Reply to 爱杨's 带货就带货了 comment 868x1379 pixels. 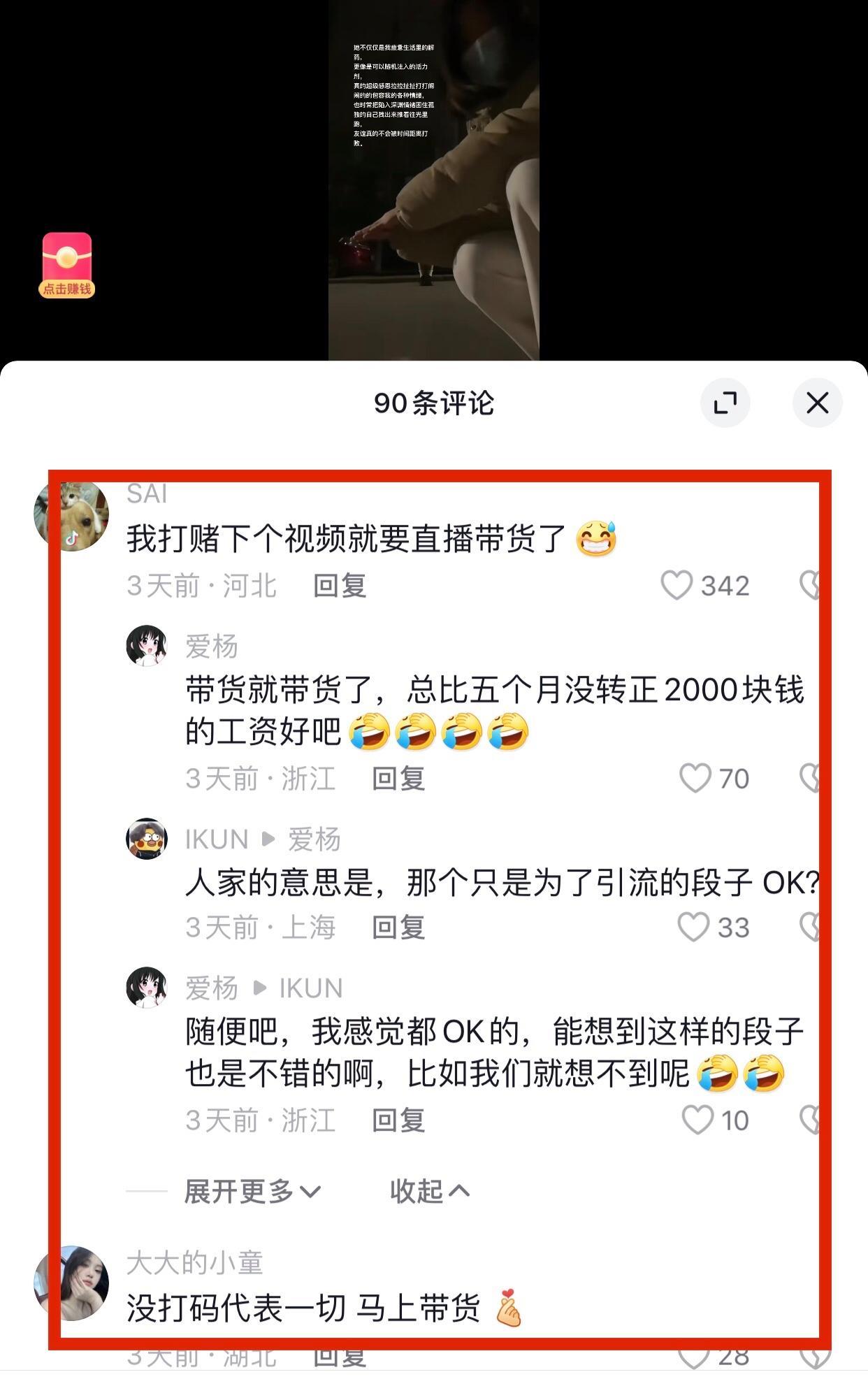[398, 779]
